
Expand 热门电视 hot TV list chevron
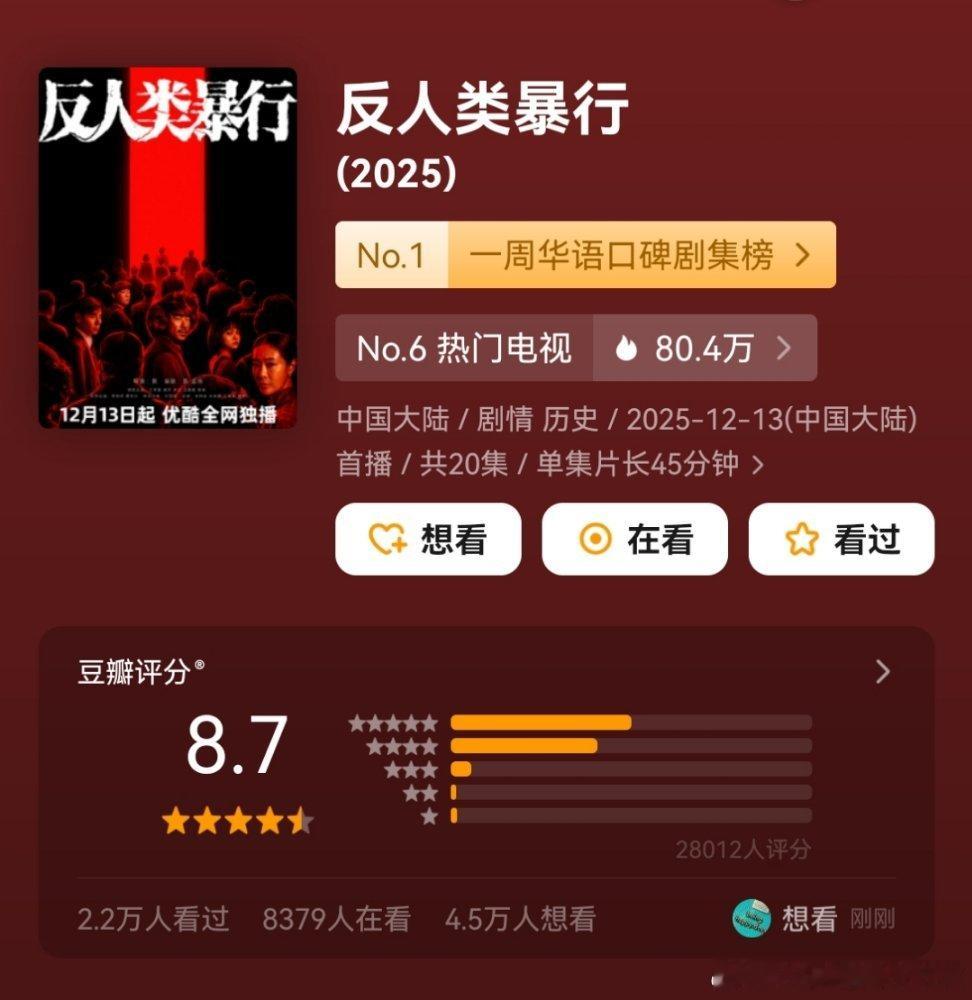[x=784, y=348]
